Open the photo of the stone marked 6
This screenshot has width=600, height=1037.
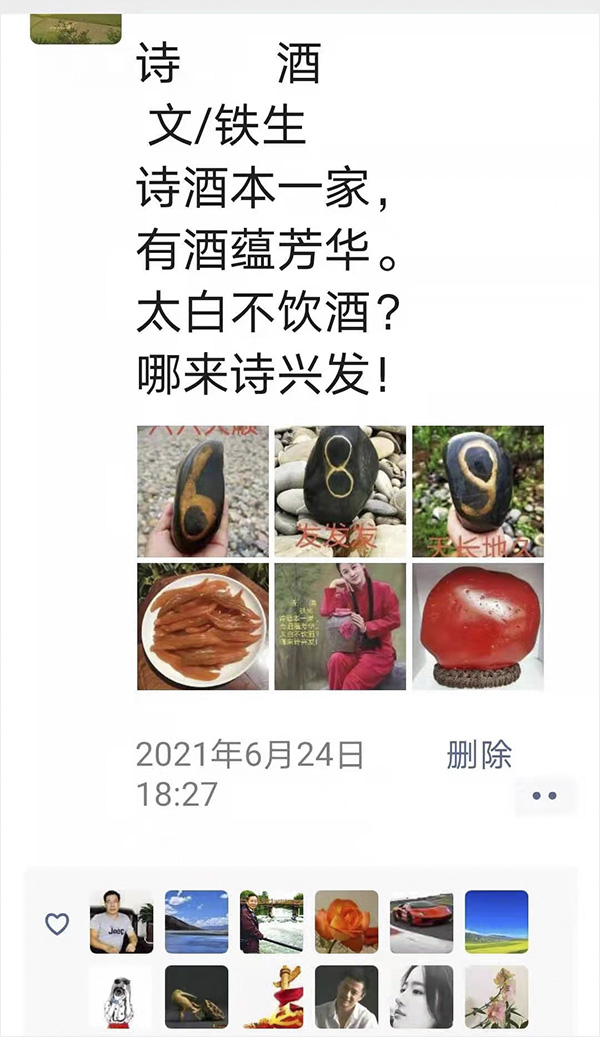(203, 491)
